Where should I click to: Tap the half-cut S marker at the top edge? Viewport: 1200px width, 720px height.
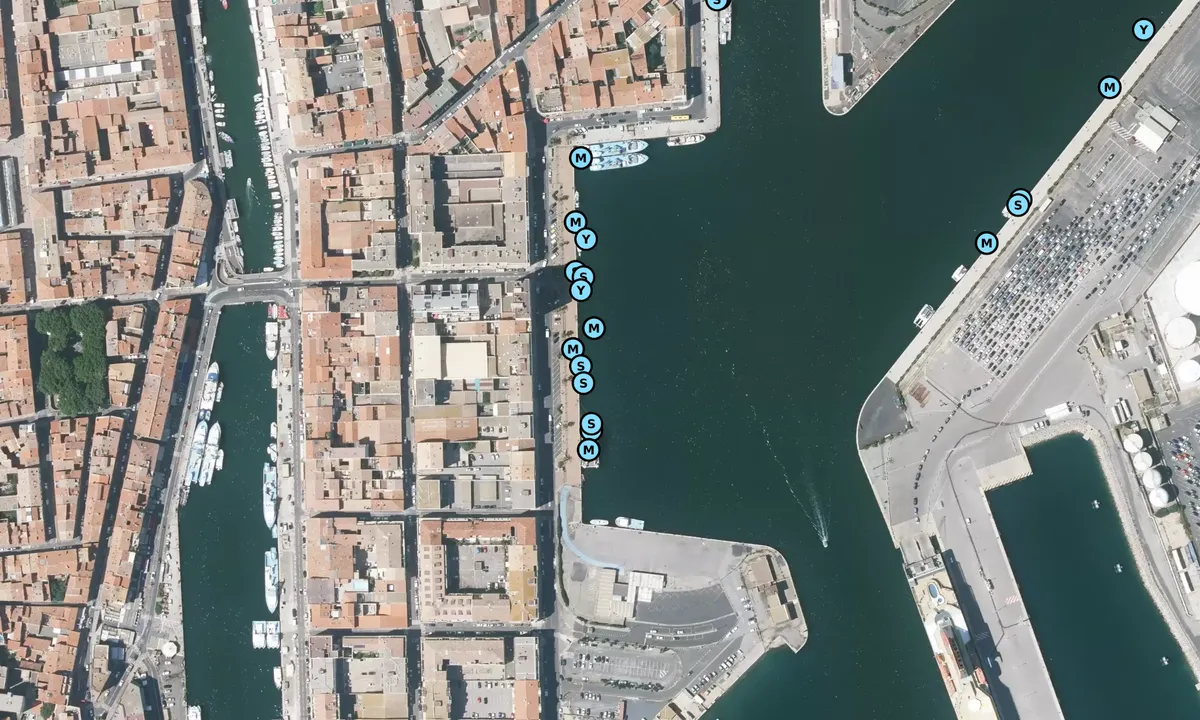coord(717,3)
